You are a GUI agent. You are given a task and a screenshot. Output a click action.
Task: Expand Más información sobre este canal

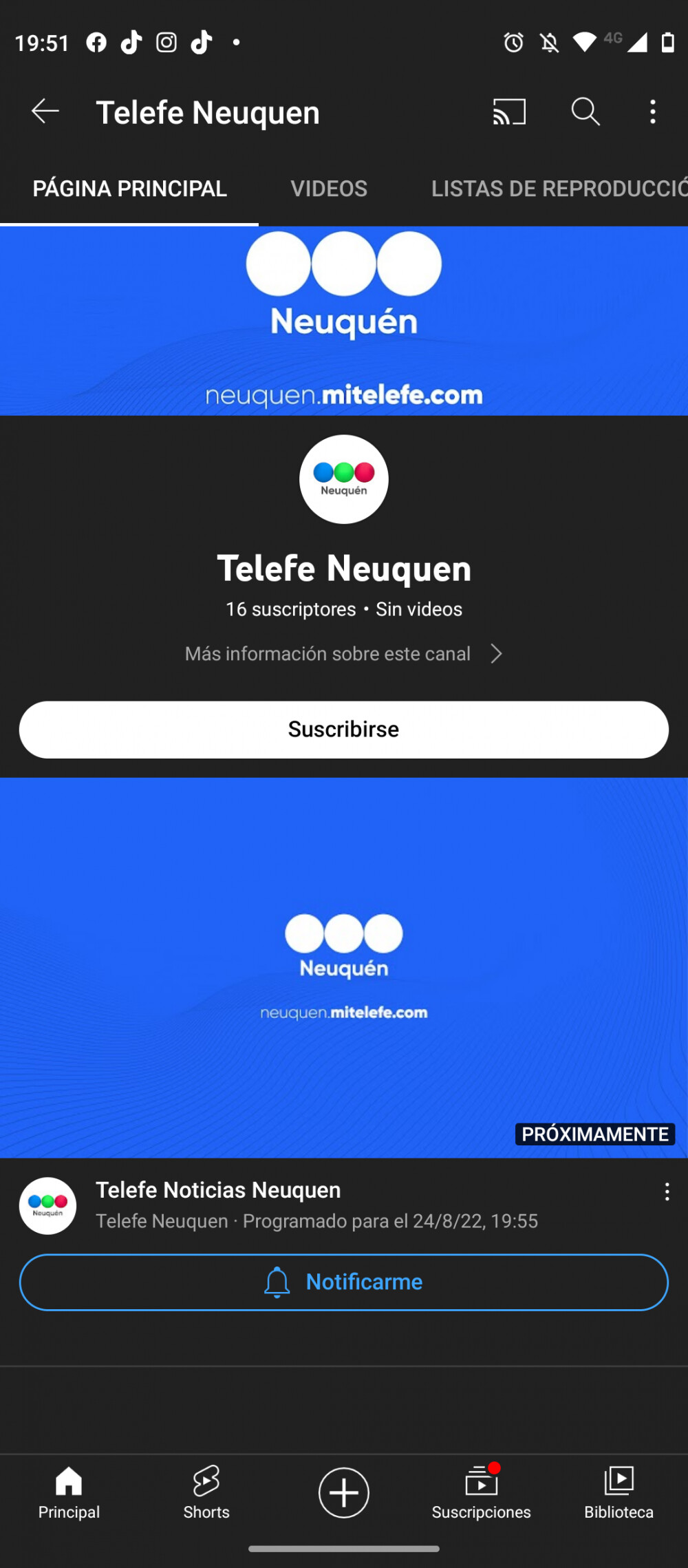pos(343,653)
